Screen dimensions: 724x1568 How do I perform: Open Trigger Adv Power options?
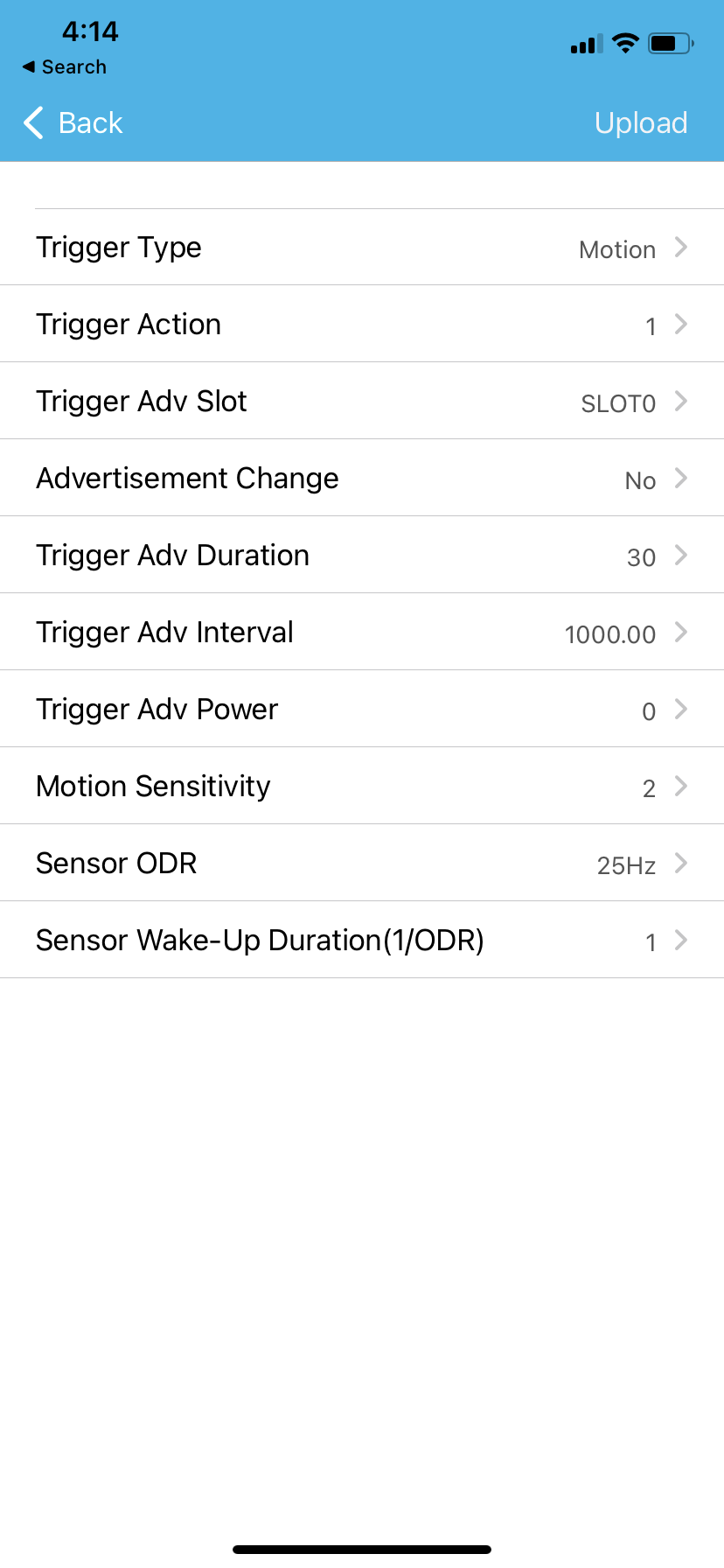click(362, 709)
